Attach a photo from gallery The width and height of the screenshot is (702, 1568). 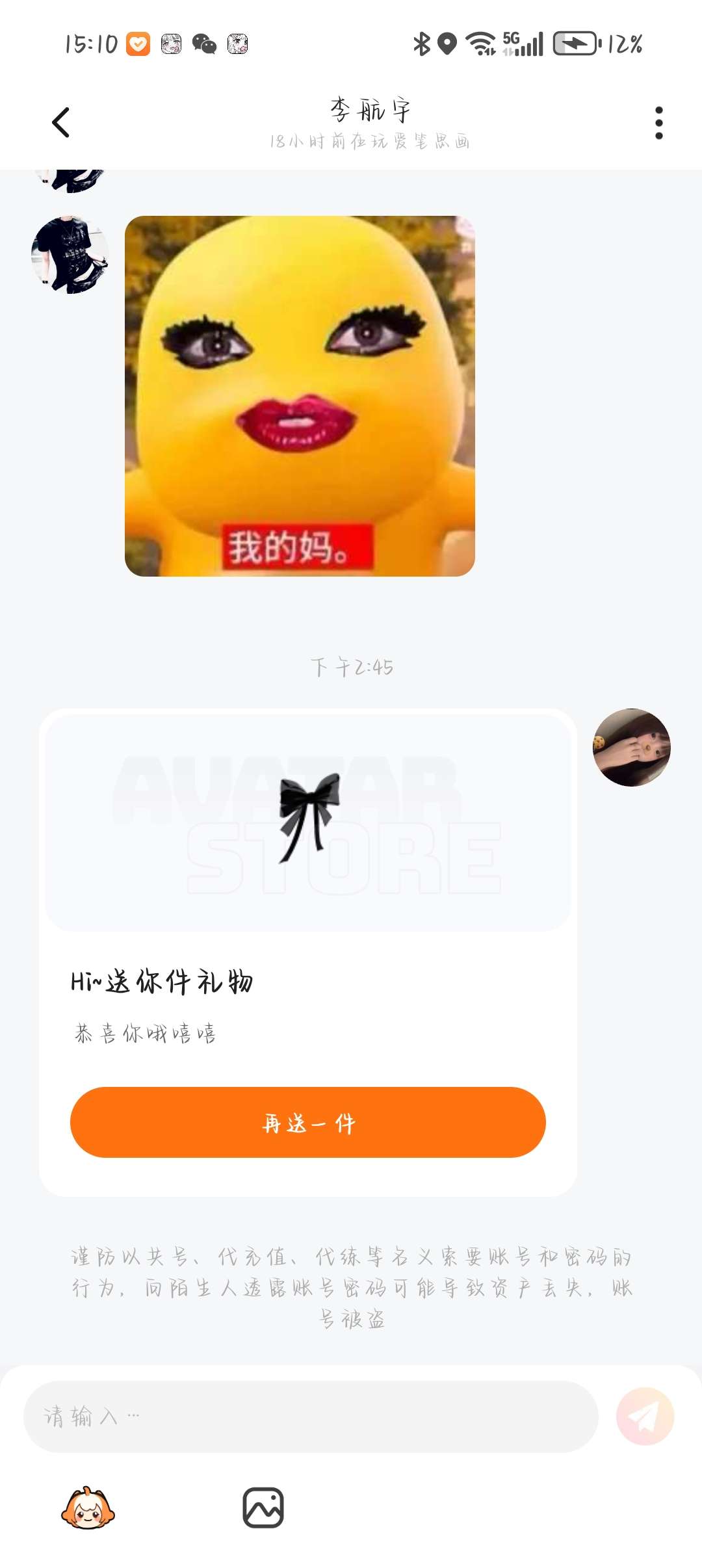(263, 1508)
